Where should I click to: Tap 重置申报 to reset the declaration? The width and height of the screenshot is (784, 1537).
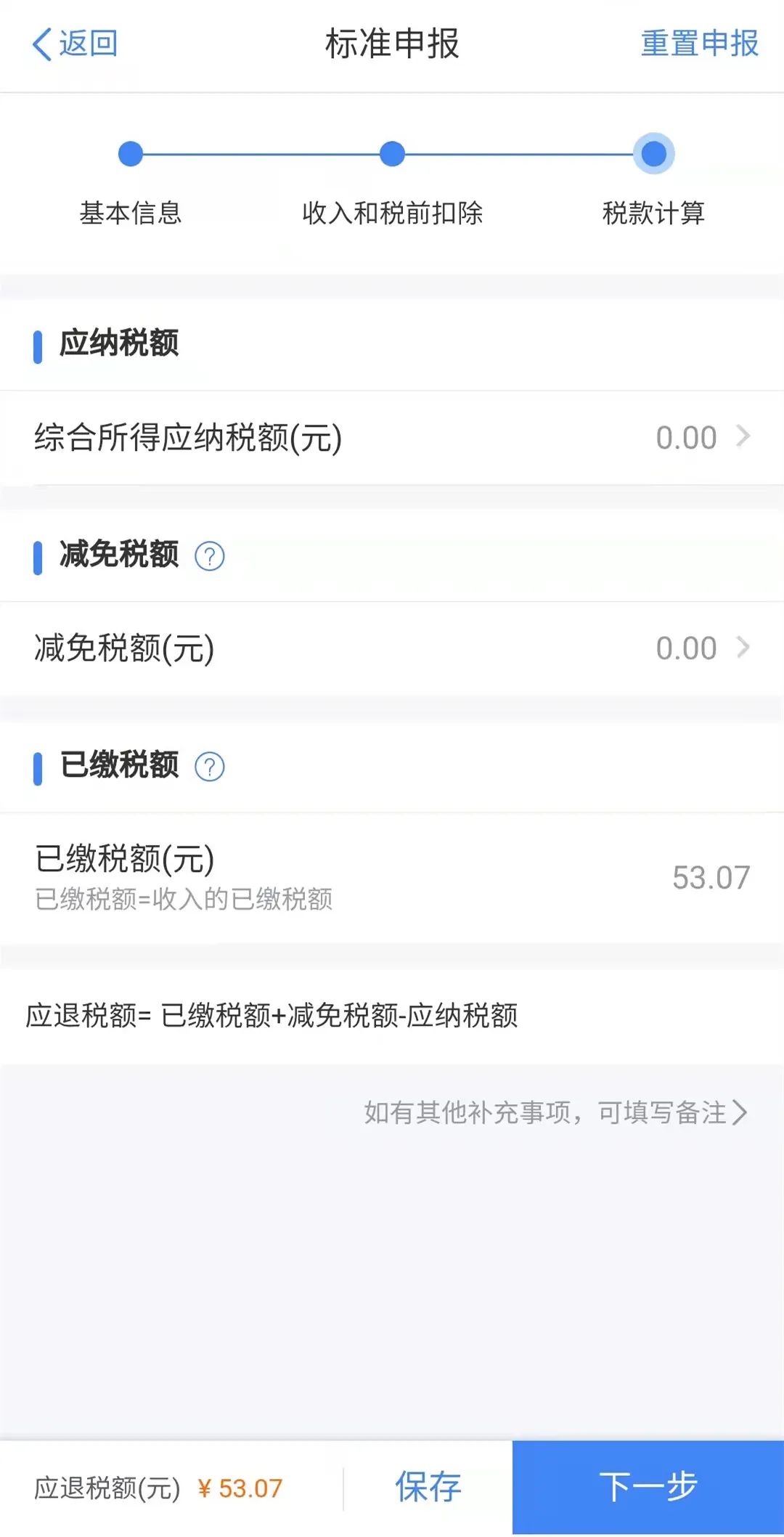tap(699, 44)
